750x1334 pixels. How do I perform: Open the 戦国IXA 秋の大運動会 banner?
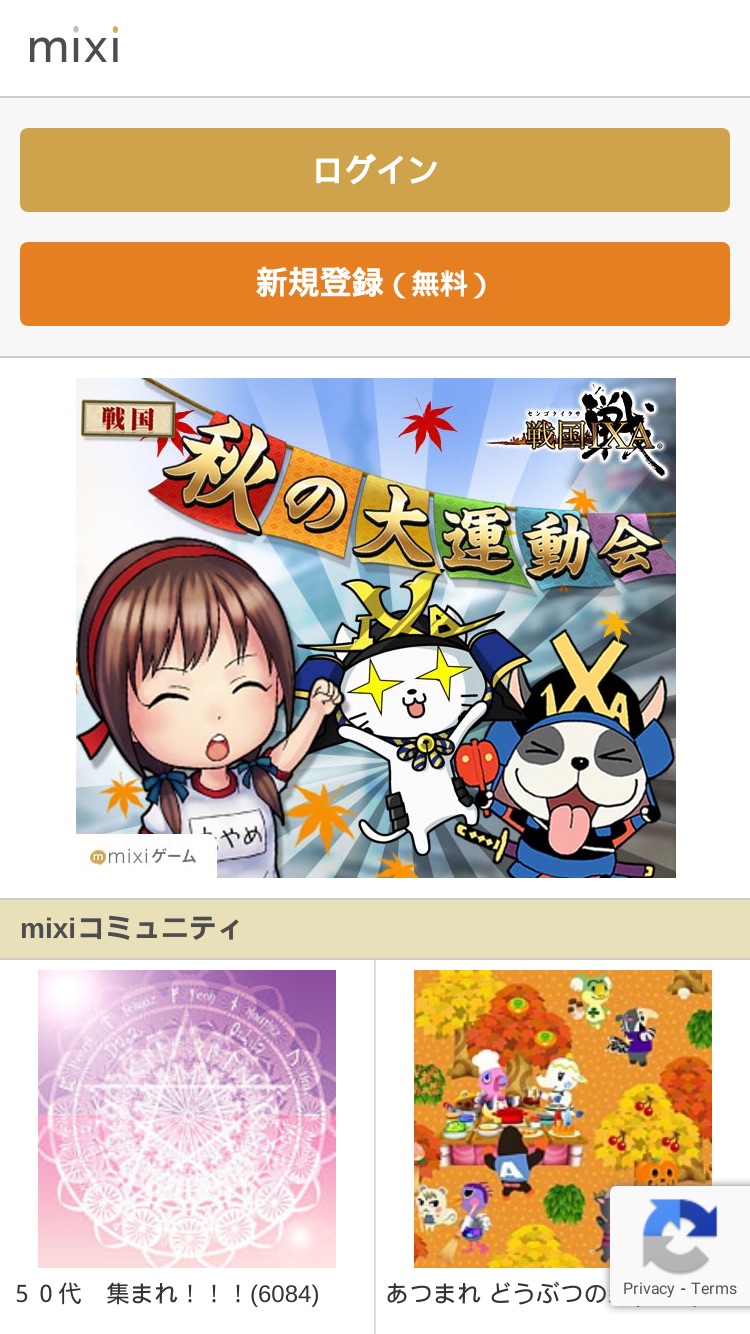click(x=376, y=628)
